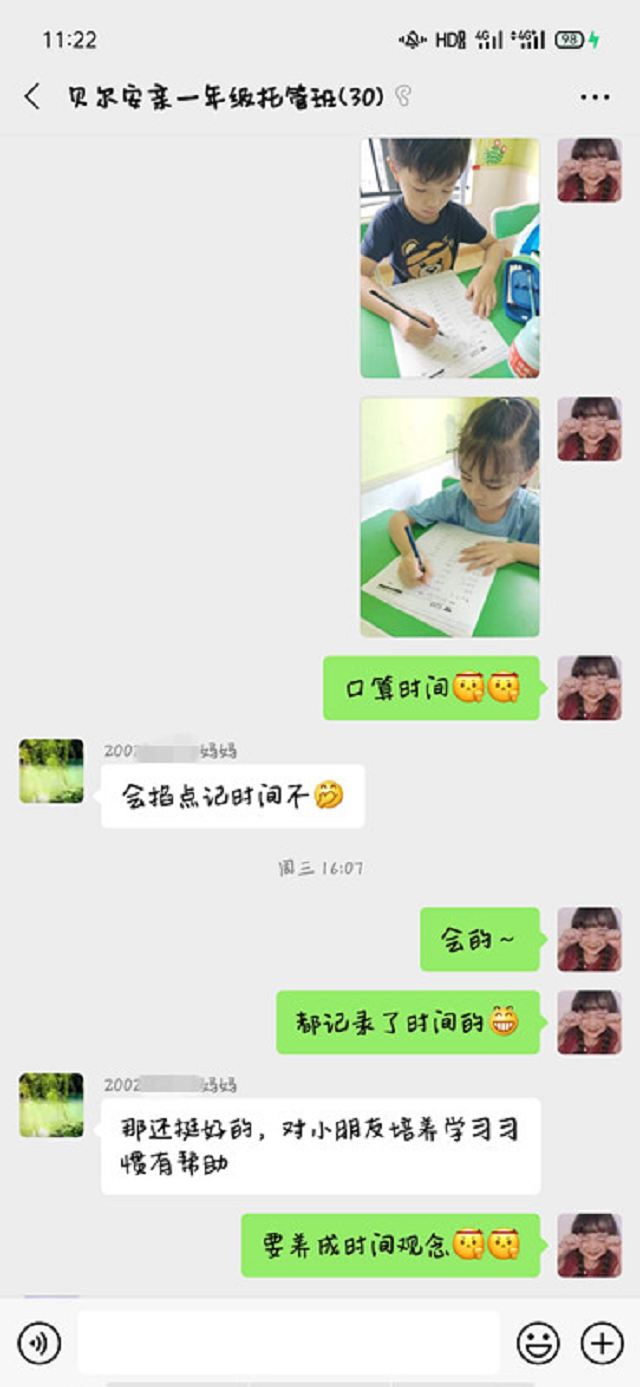Screen dimensions: 640x1387
Task: Tap the message text field
Action: tap(288, 1343)
